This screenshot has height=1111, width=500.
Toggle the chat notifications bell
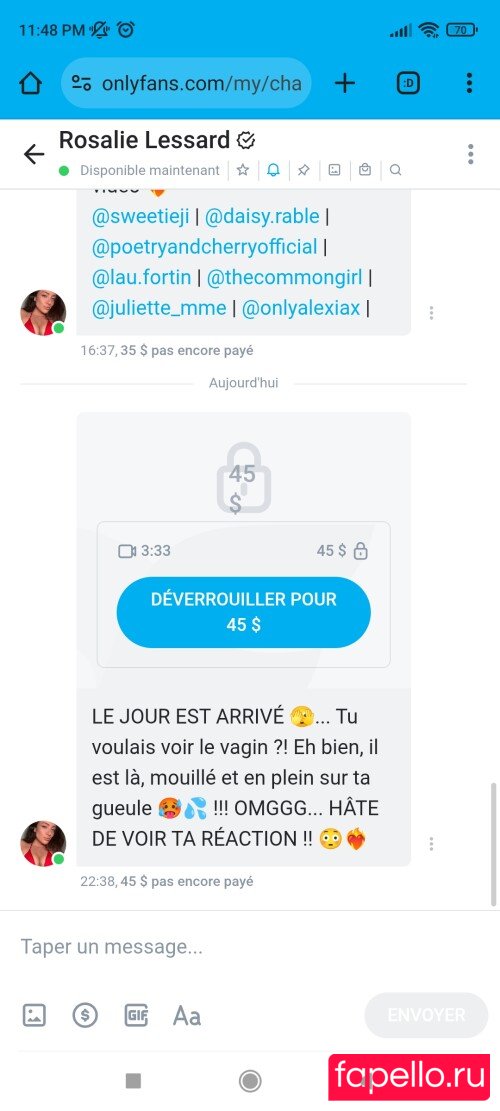pos(273,170)
